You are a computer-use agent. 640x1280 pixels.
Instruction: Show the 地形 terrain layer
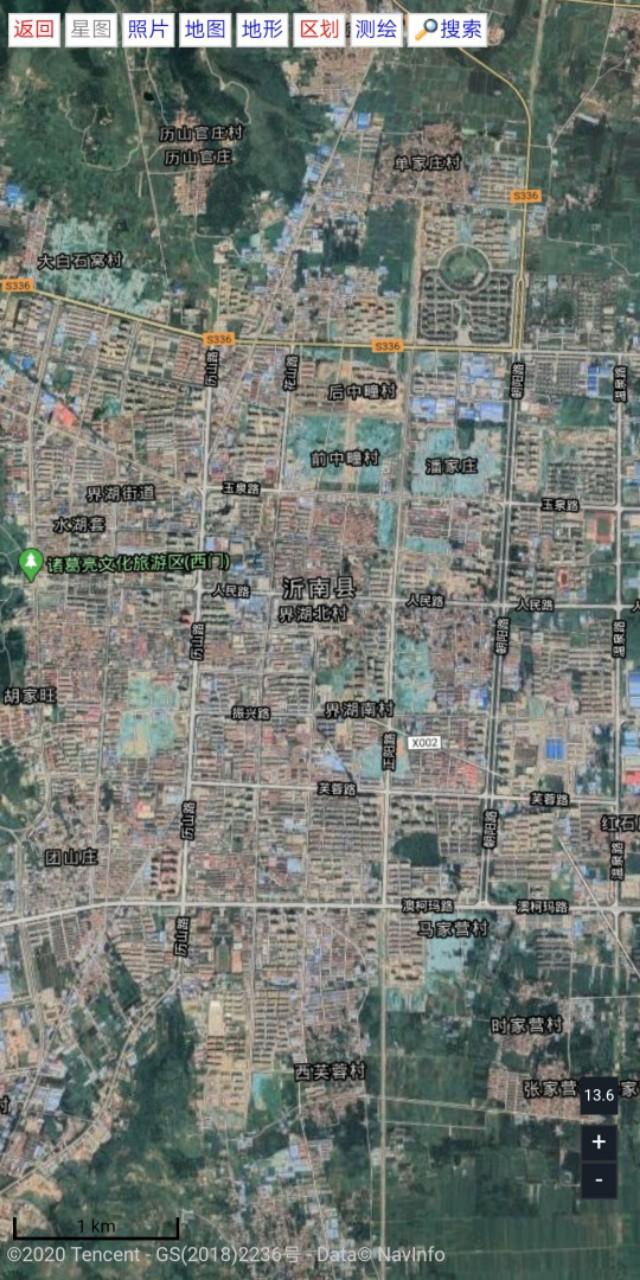(x=262, y=29)
